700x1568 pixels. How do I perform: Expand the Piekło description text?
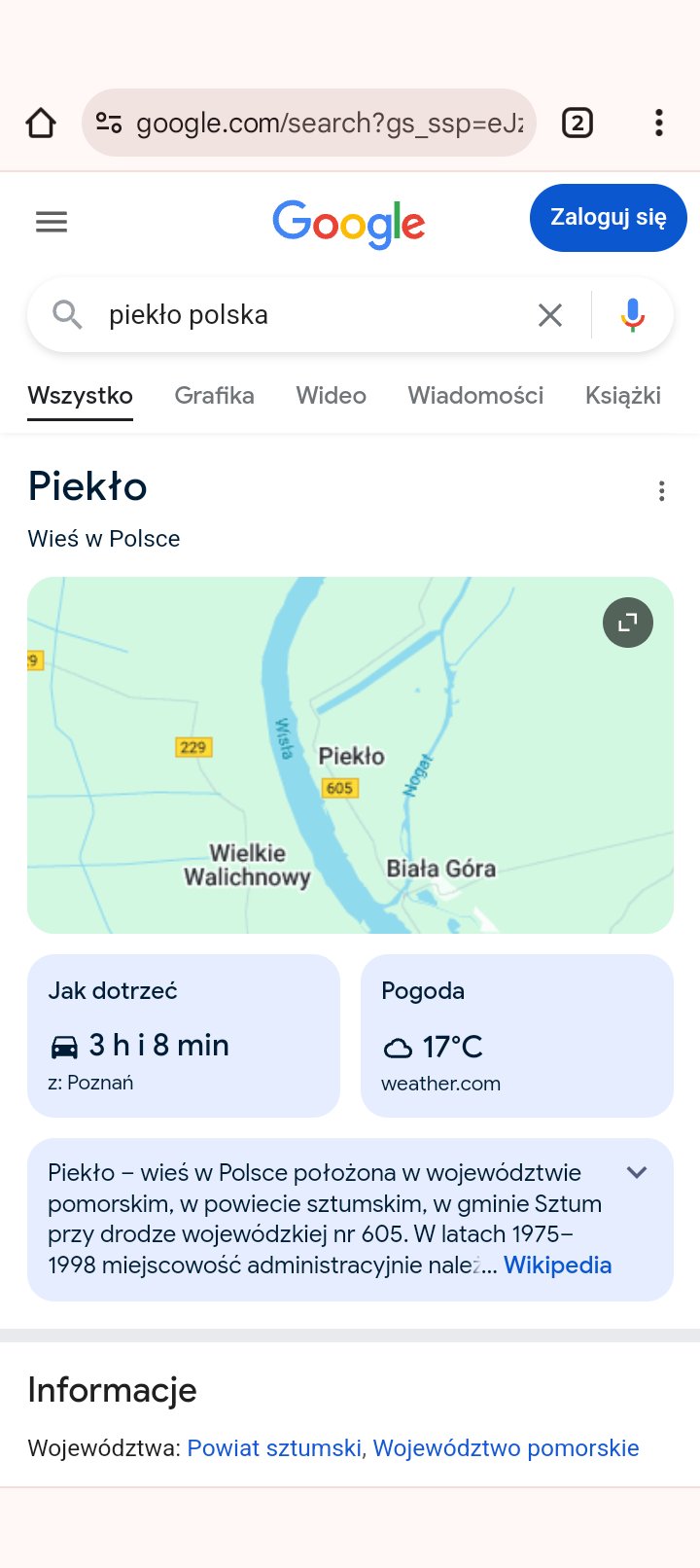click(x=637, y=1173)
